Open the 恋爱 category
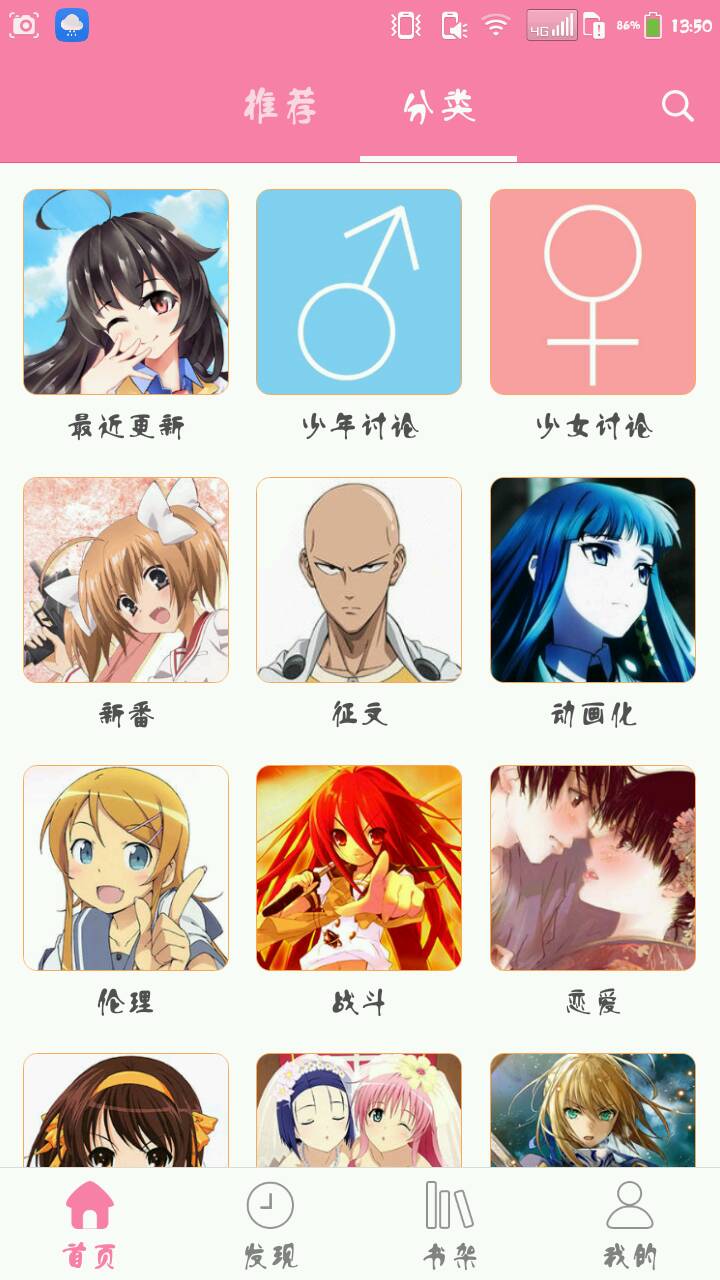720x1280 pixels. click(x=593, y=868)
